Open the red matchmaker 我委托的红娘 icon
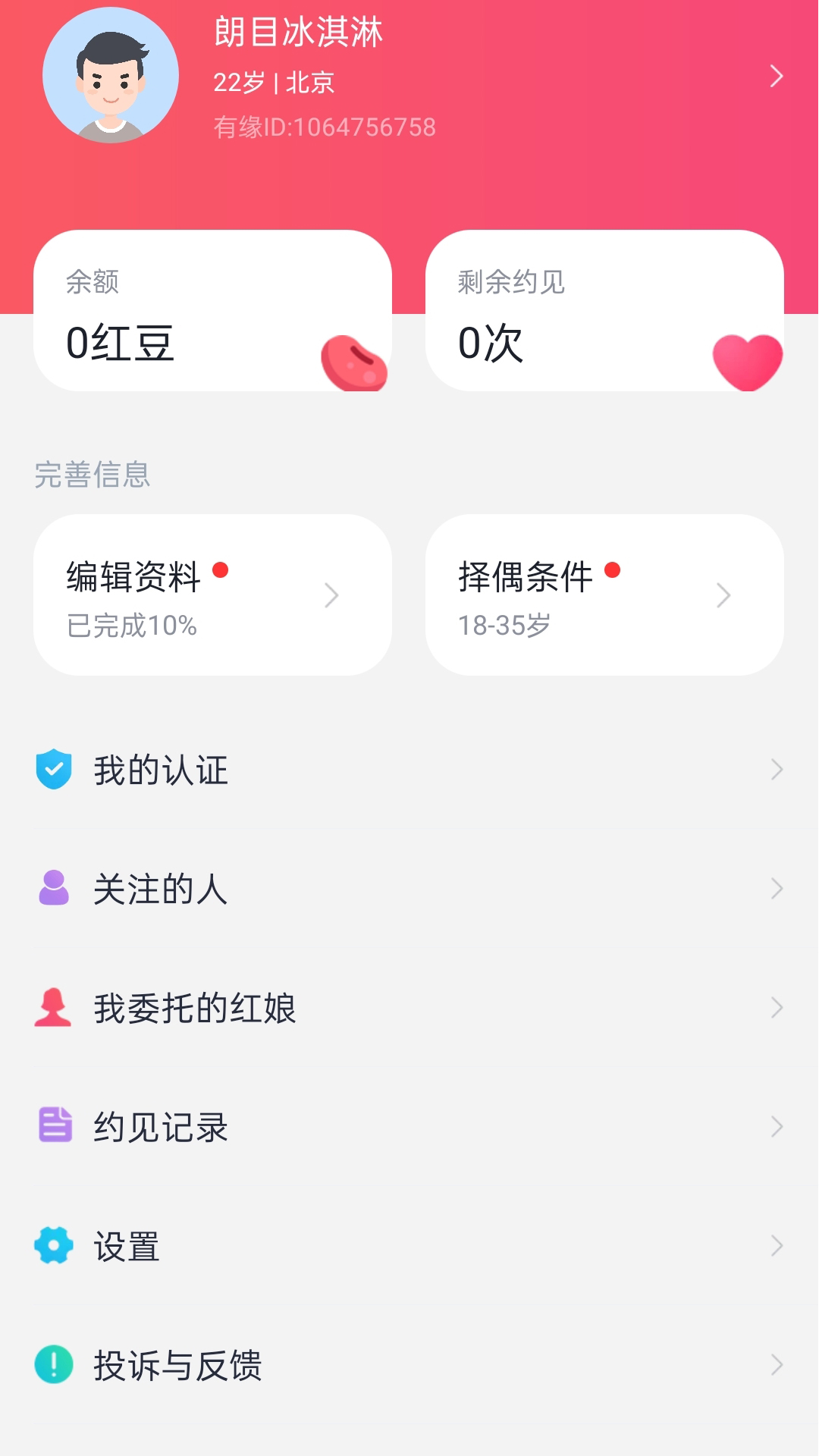 pos(53,1008)
